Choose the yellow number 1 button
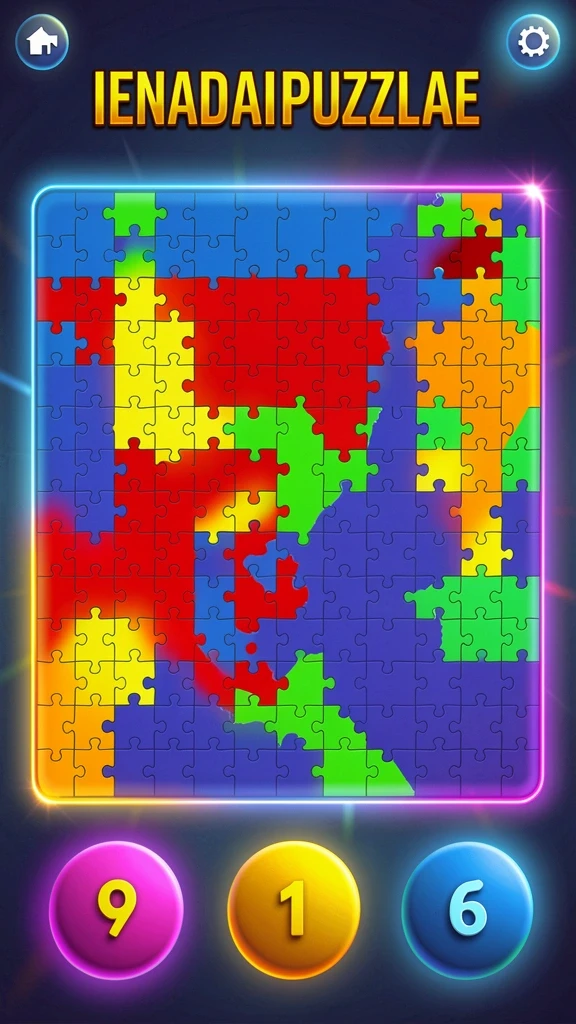Image resolution: width=576 pixels, height=1024 pixels. tap(294, 910)
